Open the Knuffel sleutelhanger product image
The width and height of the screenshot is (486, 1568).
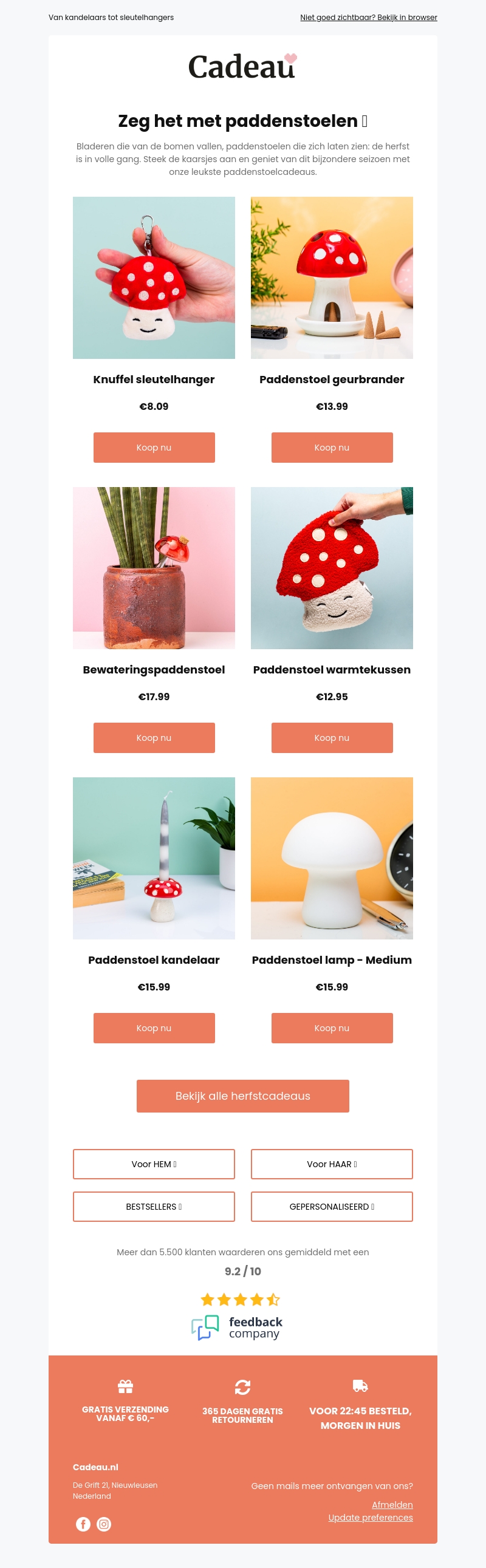[154, 278]
